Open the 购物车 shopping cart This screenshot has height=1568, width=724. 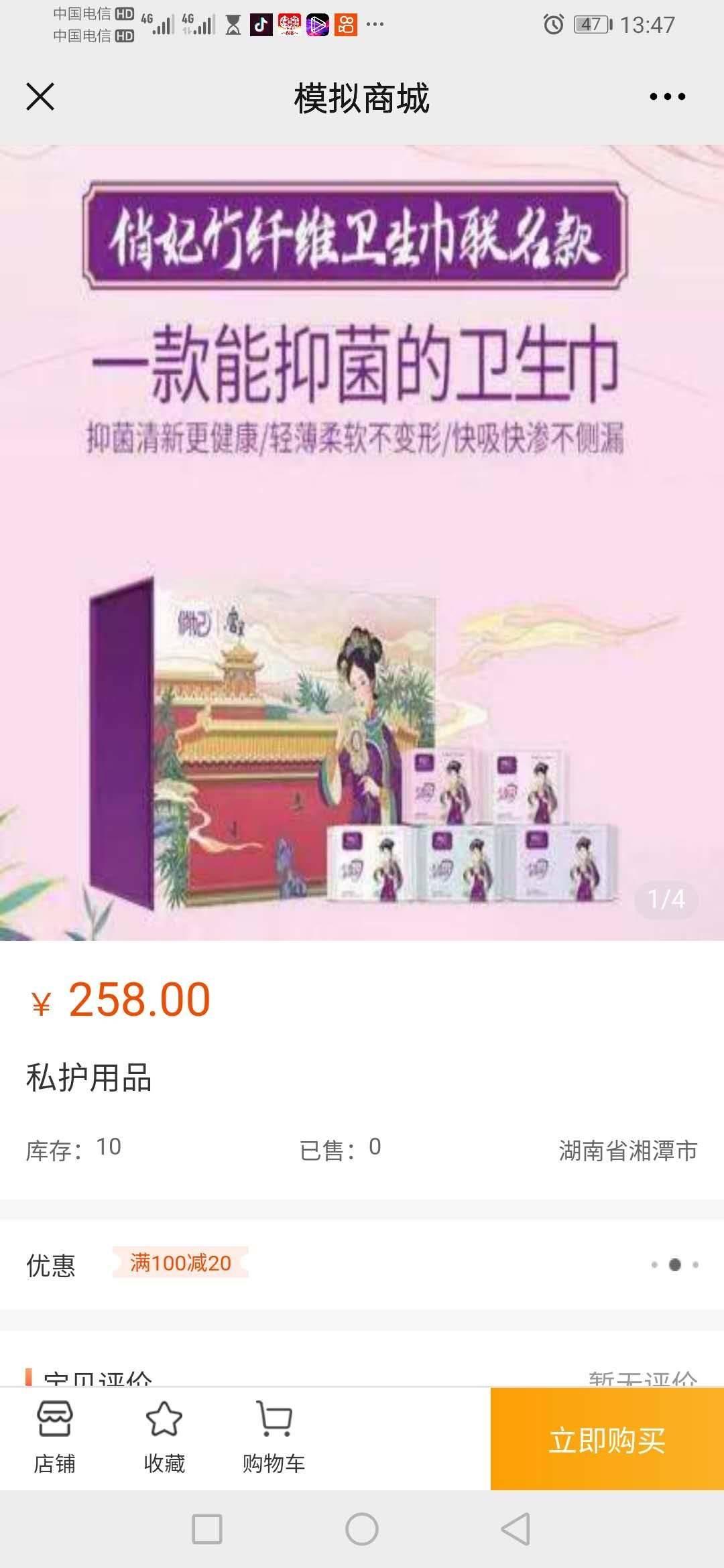pyautogui.click(x=274, y=1437)
